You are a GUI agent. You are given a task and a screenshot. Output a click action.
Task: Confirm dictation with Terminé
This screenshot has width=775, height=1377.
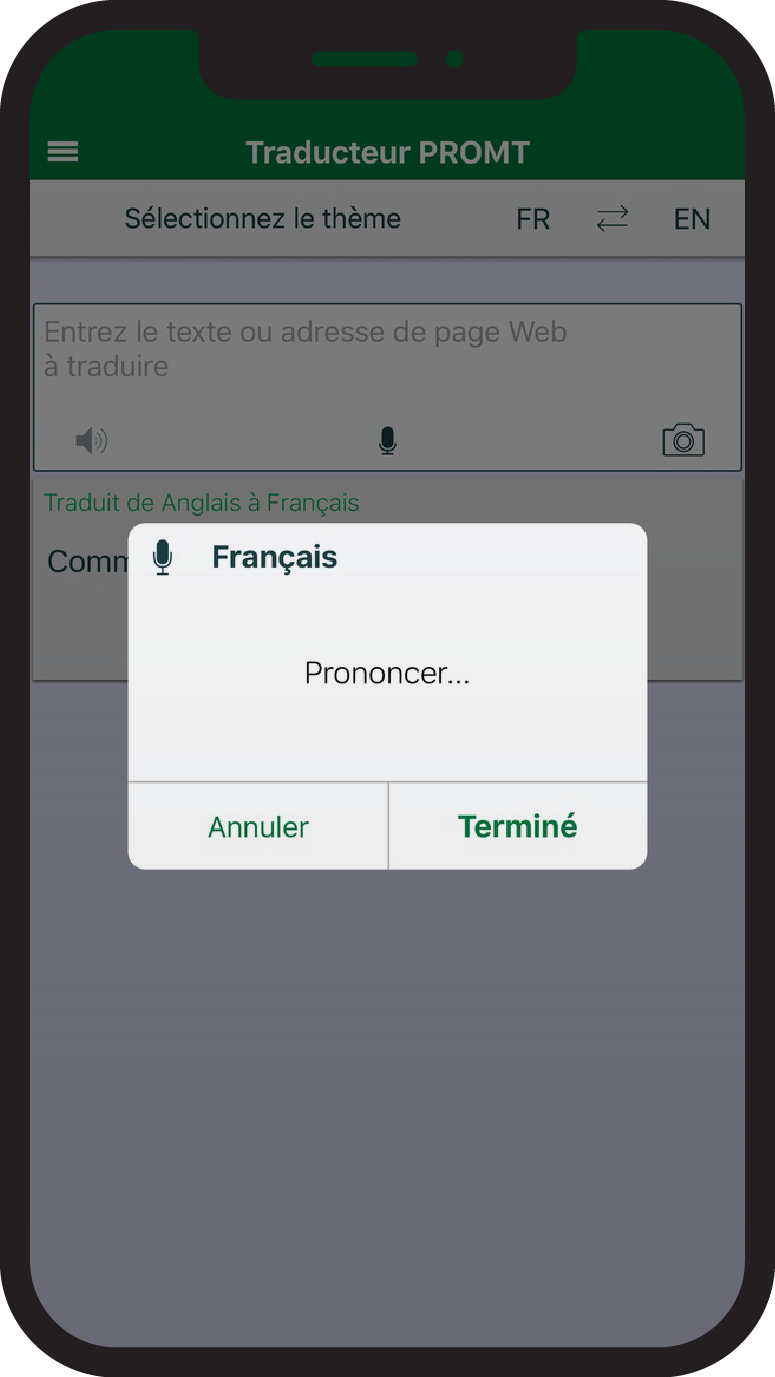pyautogui.click(x=518, y=827)
